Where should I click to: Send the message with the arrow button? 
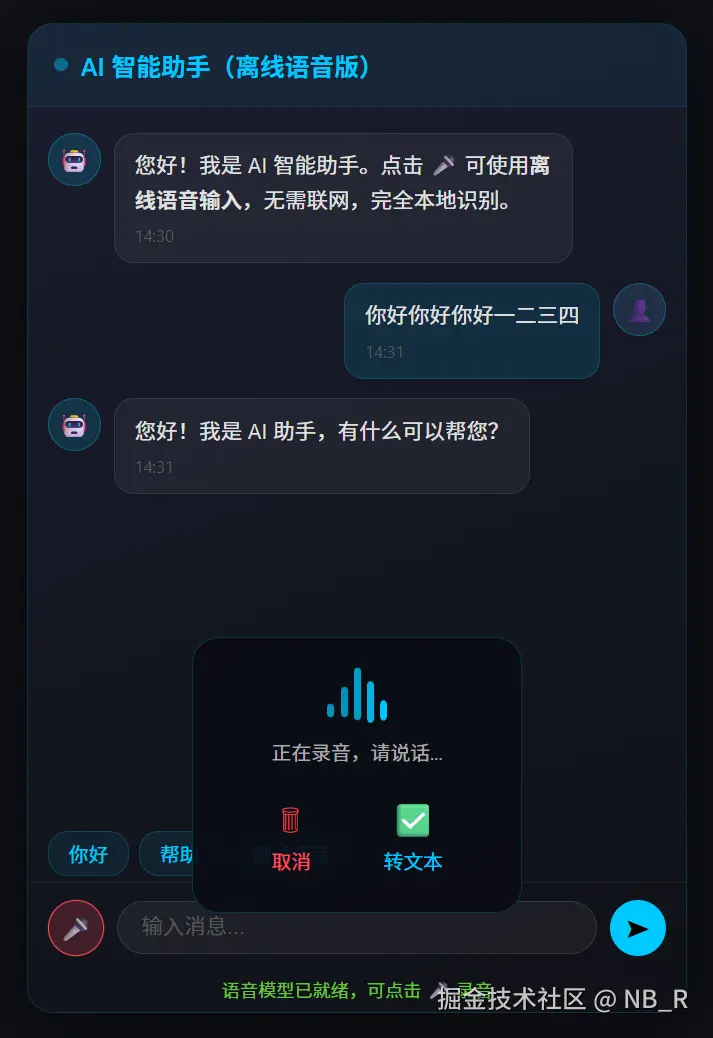pos(637,928)
